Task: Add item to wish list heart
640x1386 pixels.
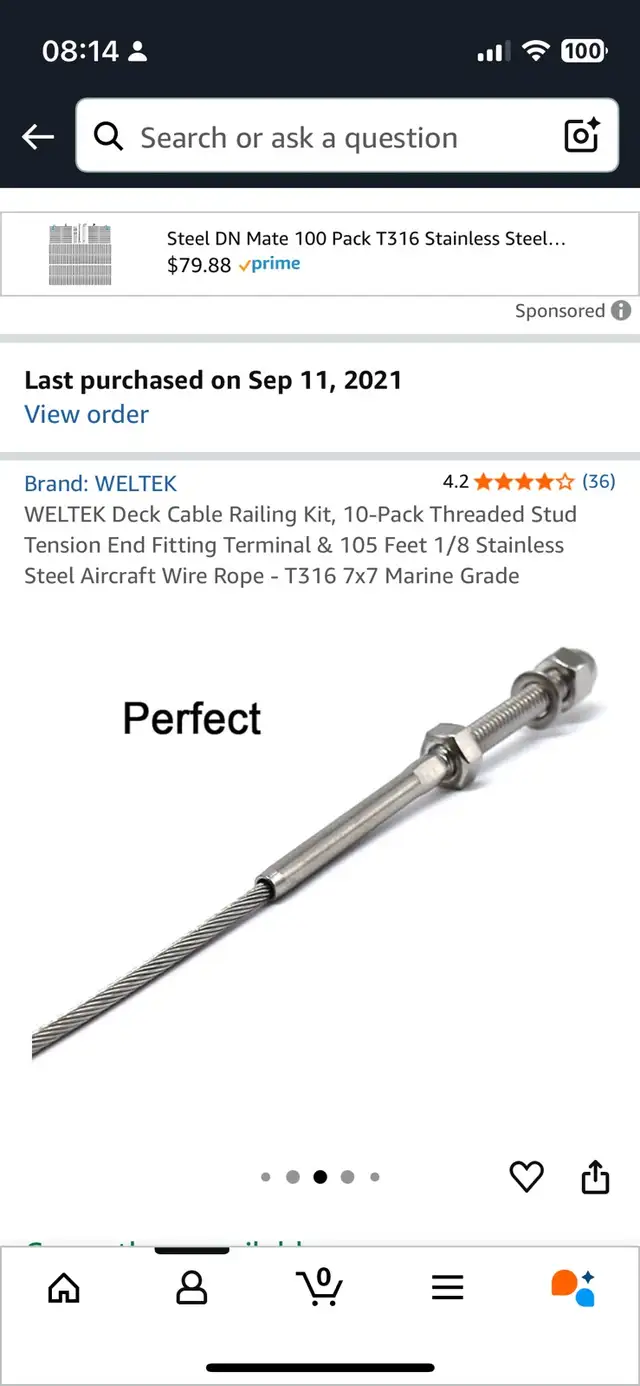Action: point(527,1177)
